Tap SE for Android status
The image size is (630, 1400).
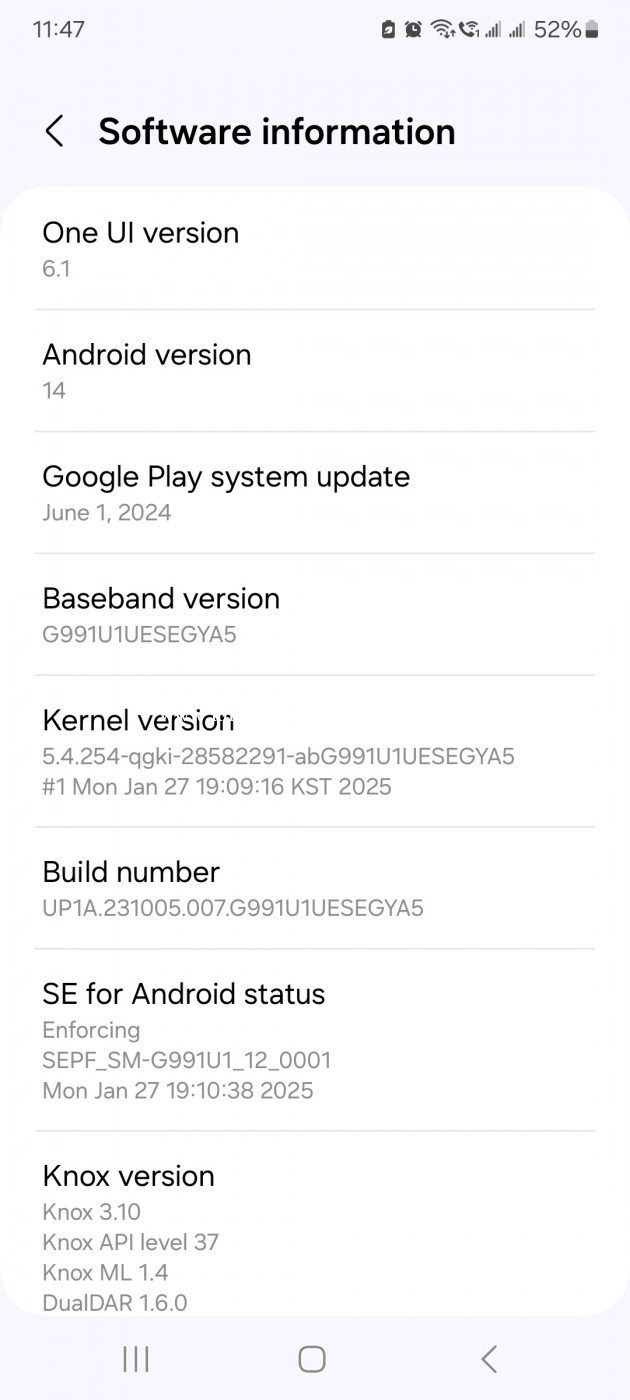point(315,1041)
